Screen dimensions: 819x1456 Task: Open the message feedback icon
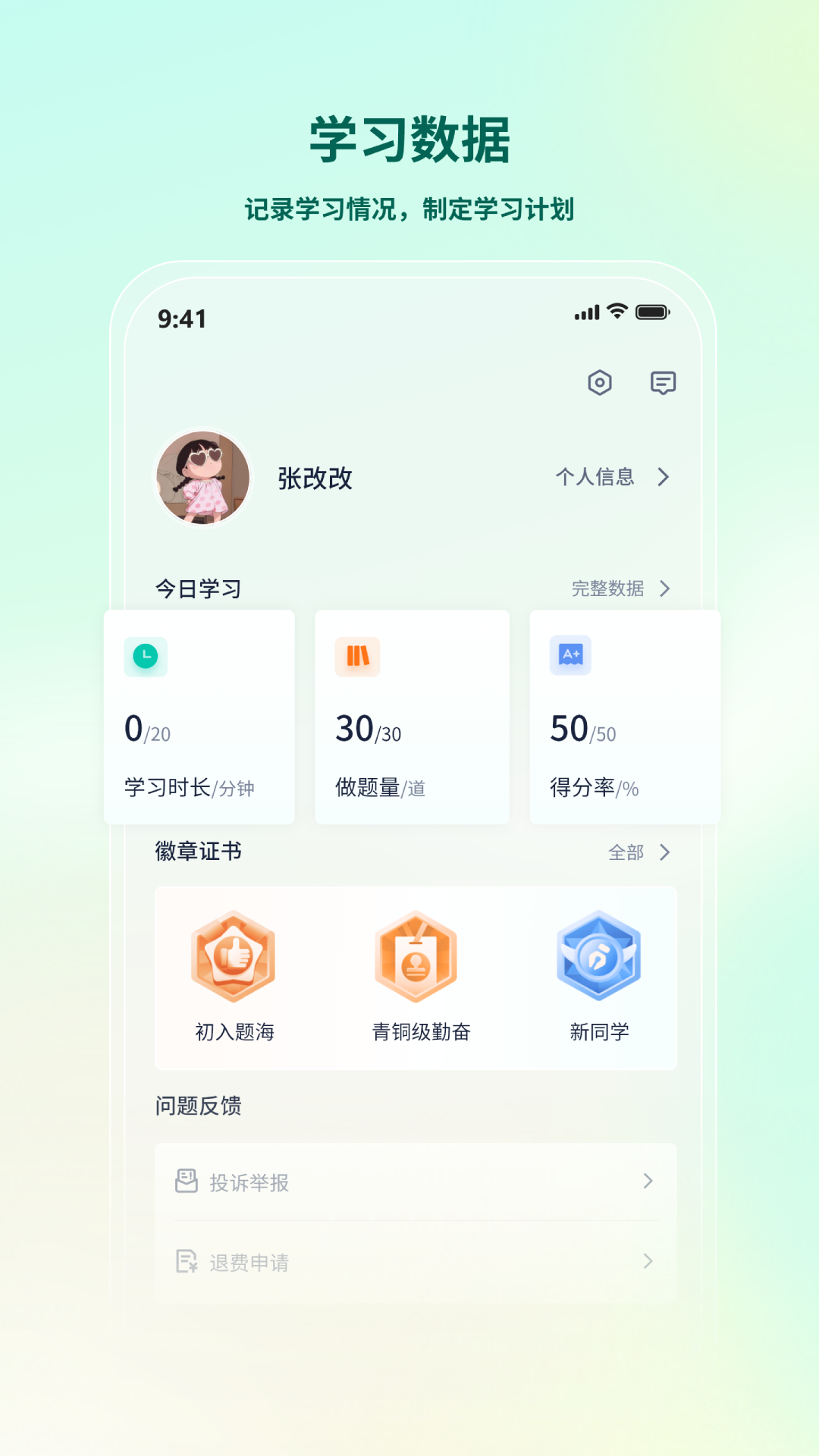pyautogui.click(x=663, y=384)
